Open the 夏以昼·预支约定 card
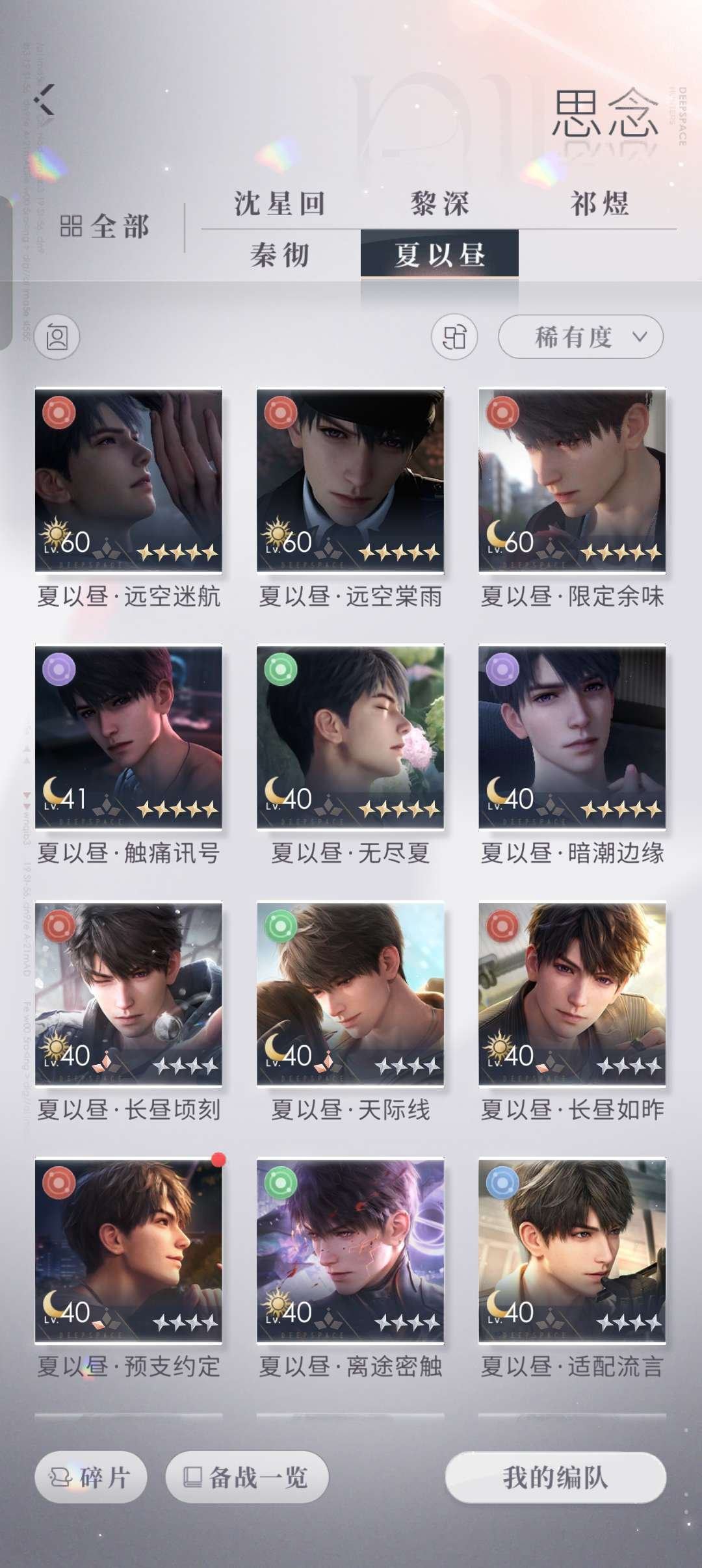Screen dimensions: 702x1568 pos(129,1251)
